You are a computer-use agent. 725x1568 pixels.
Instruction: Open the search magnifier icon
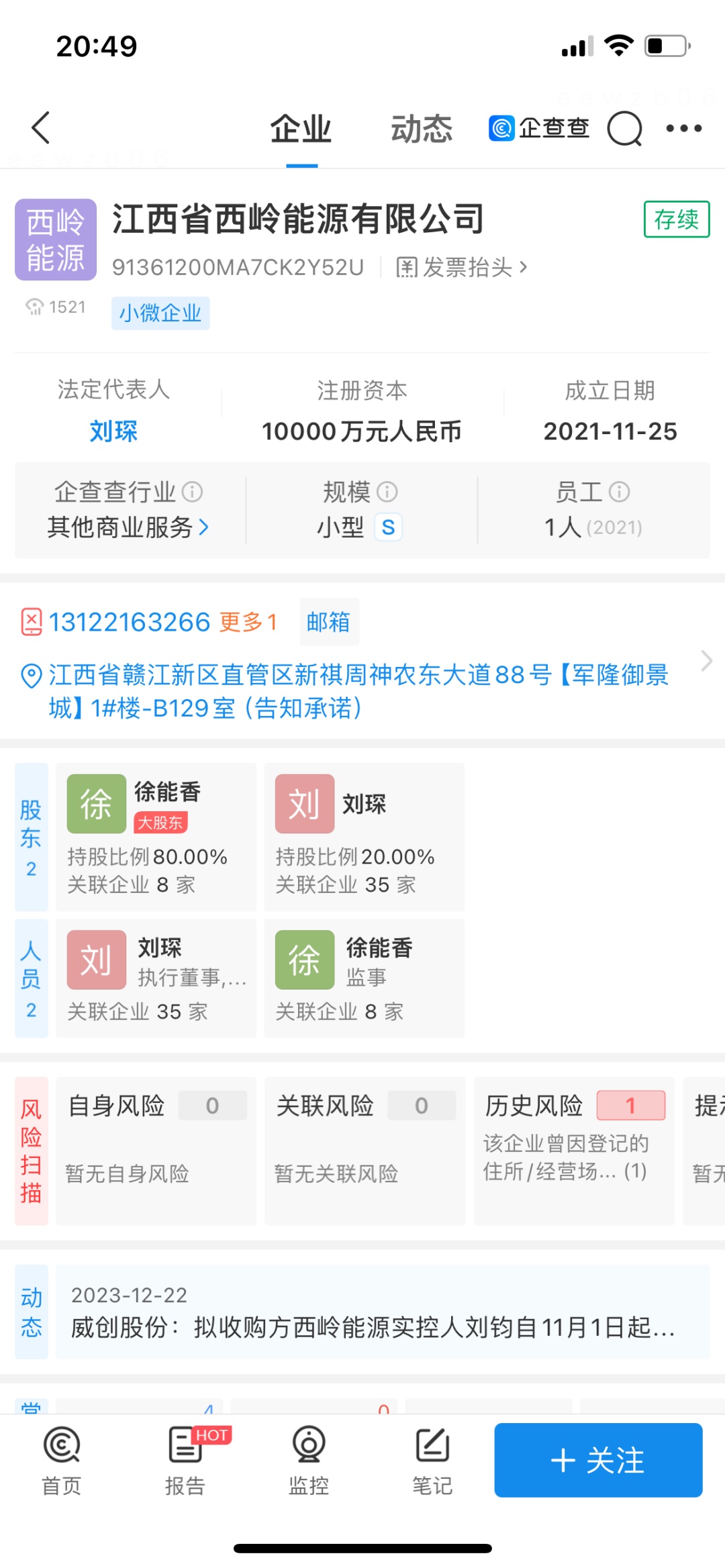(x=625, y=128)
